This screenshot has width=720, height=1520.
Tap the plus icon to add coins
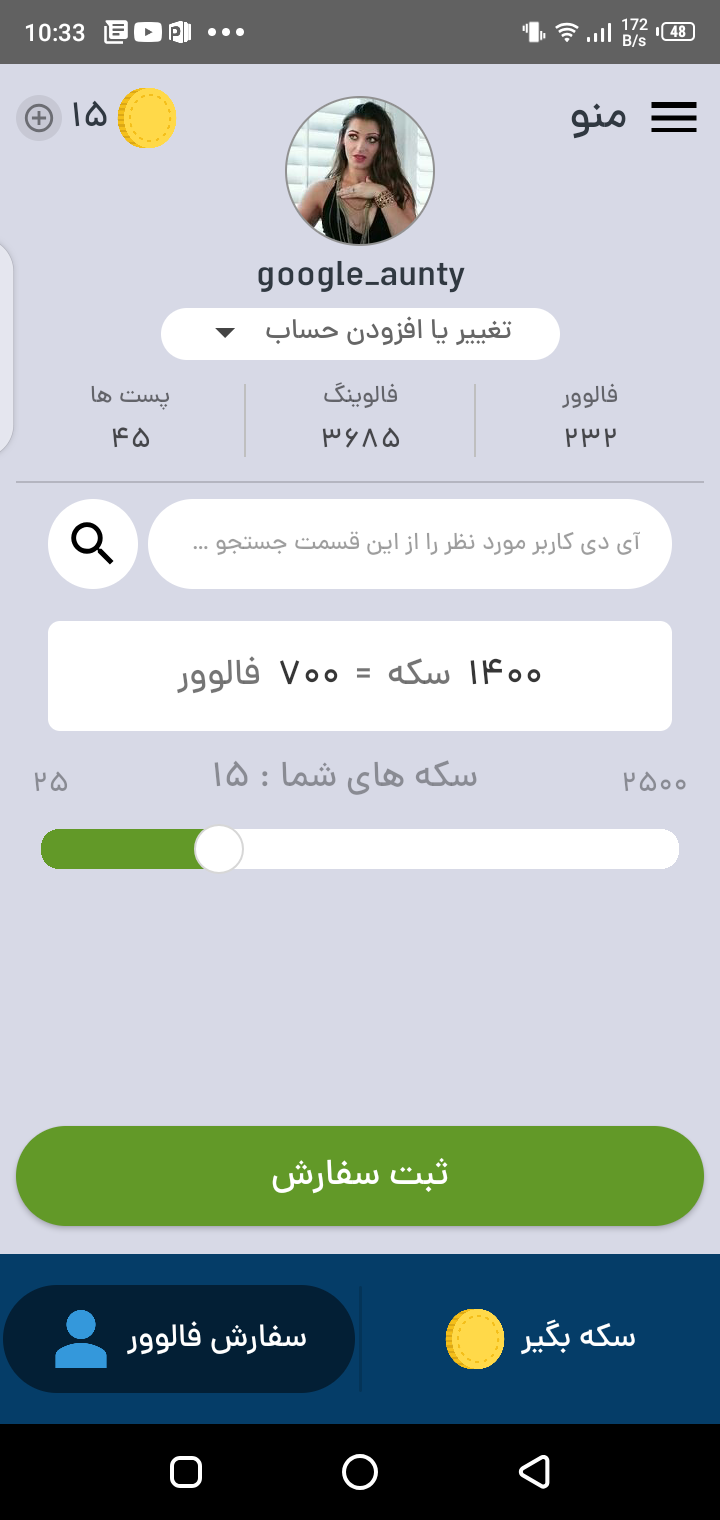tap(38, 119)
